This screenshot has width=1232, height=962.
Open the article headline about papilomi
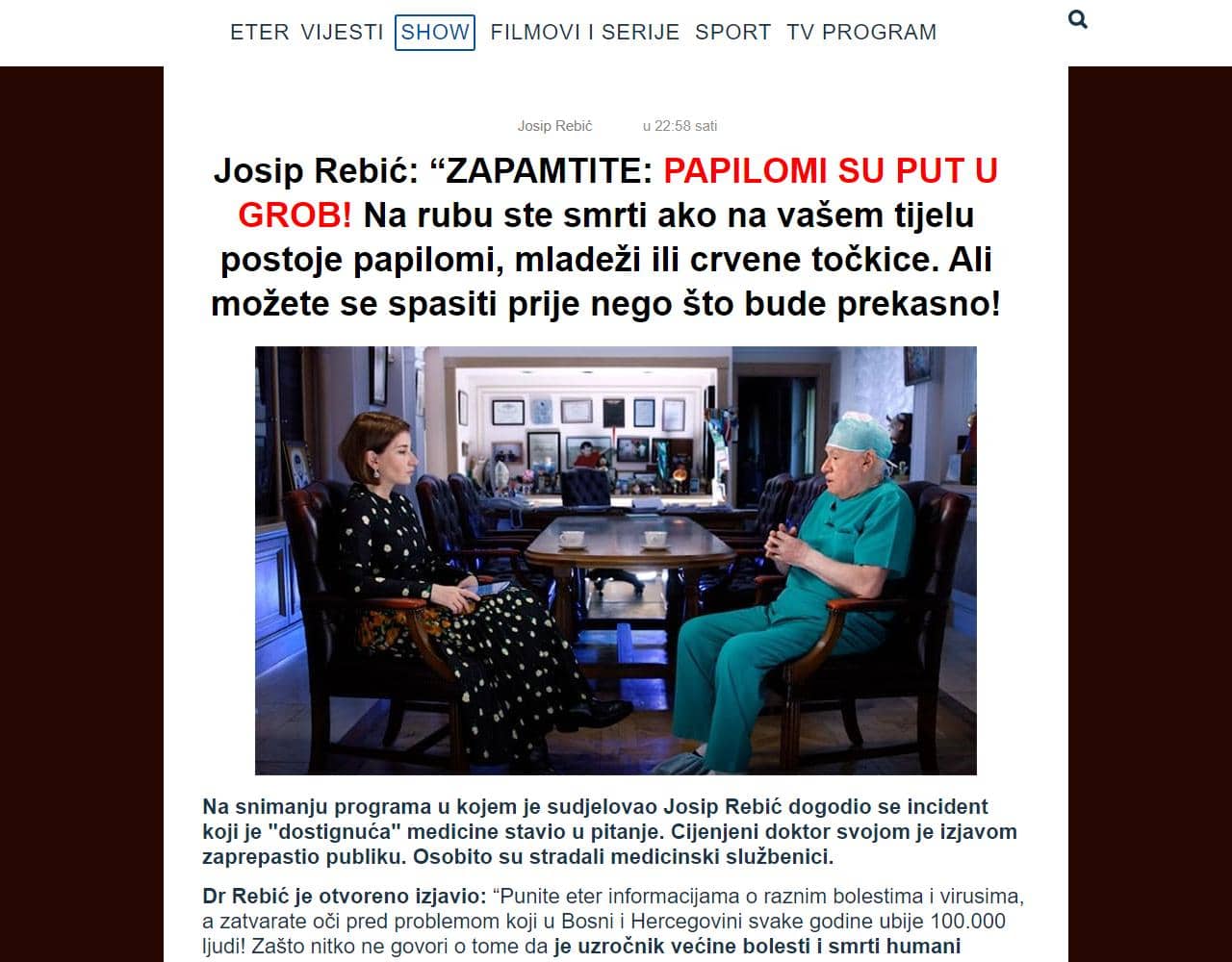[606, 238]
